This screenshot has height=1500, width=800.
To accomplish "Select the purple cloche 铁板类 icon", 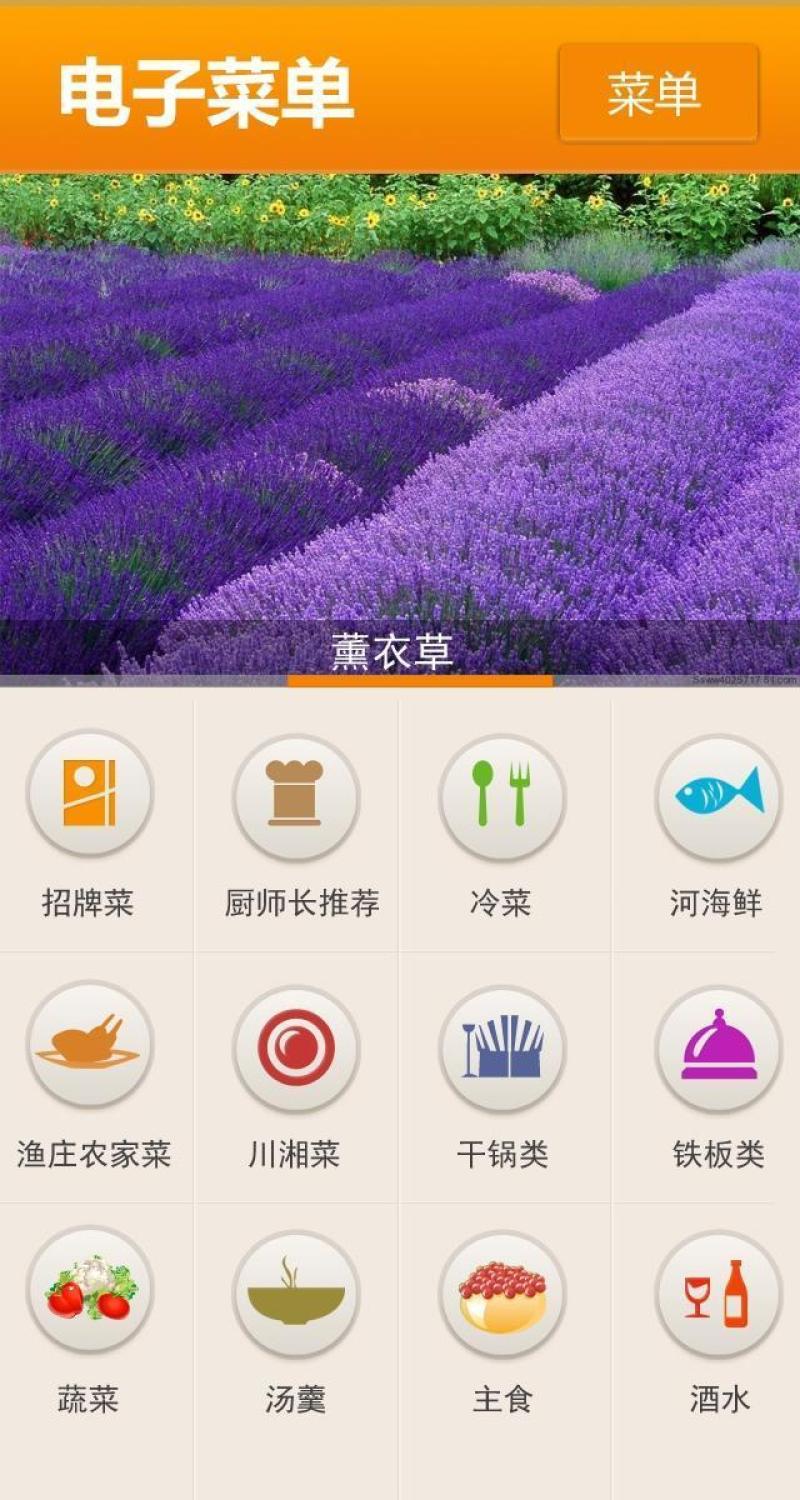I will coord(717,1045).
